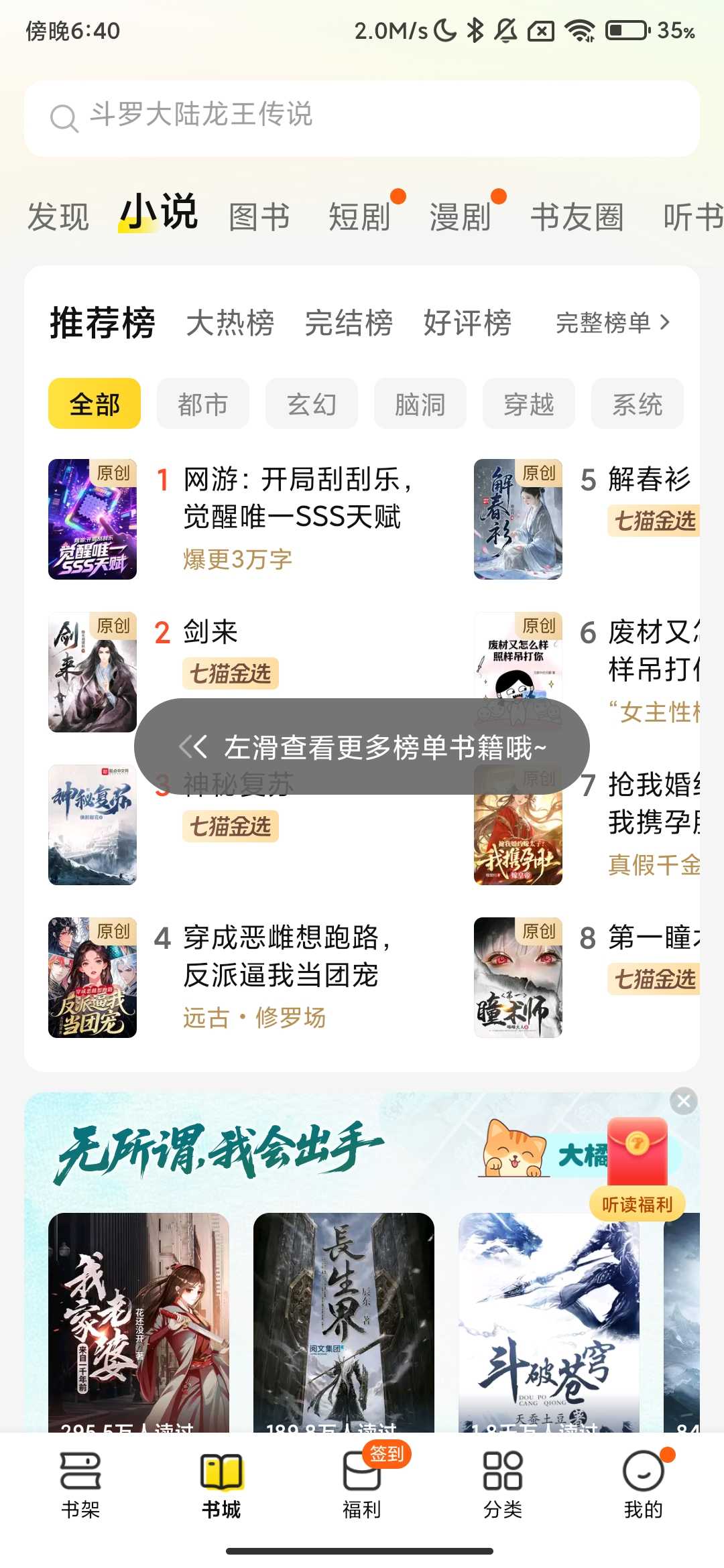Dismiss the promo banner via its close button
The width and height of the screenshot is (724, 1568).
click(x=684, y=1101)
